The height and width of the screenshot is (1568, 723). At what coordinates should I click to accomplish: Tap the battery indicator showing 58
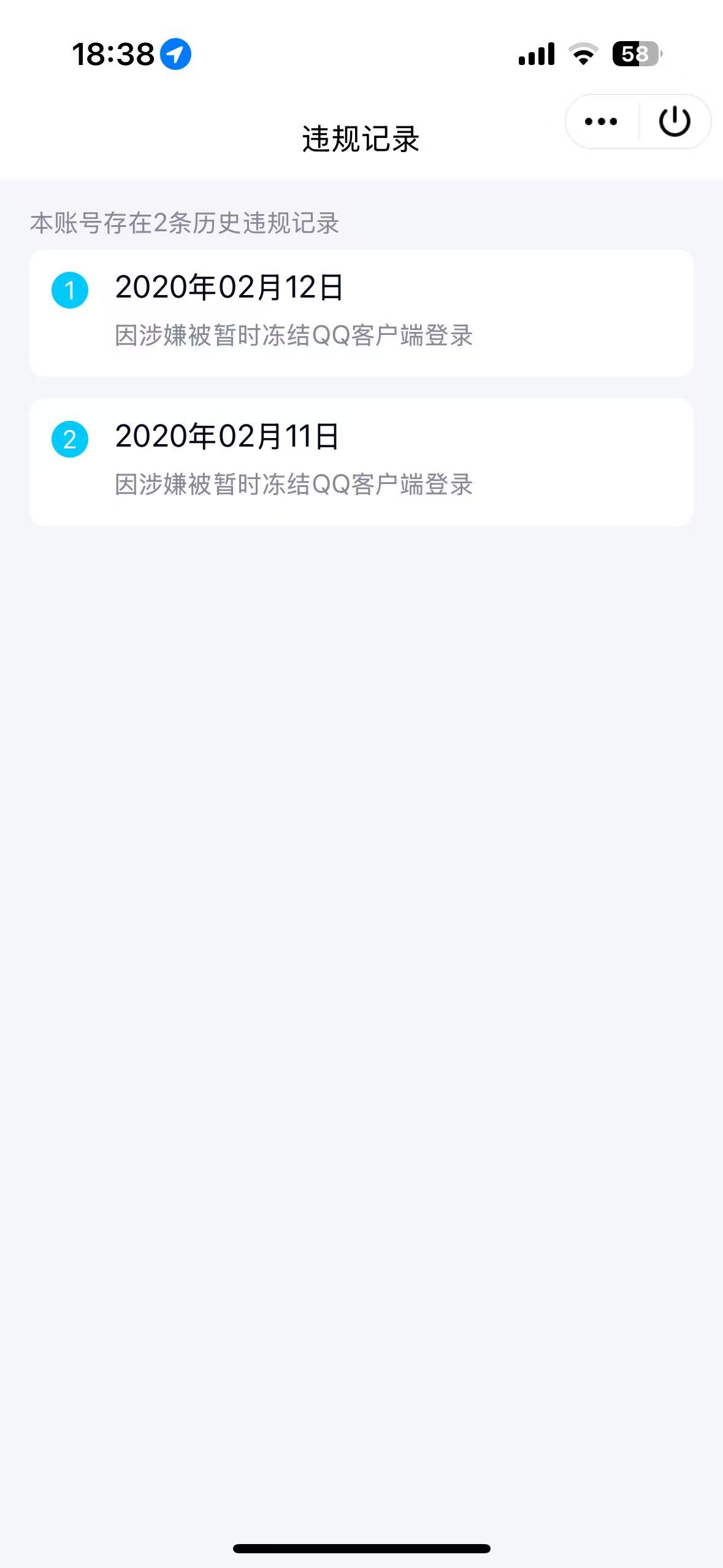[635, 54]
